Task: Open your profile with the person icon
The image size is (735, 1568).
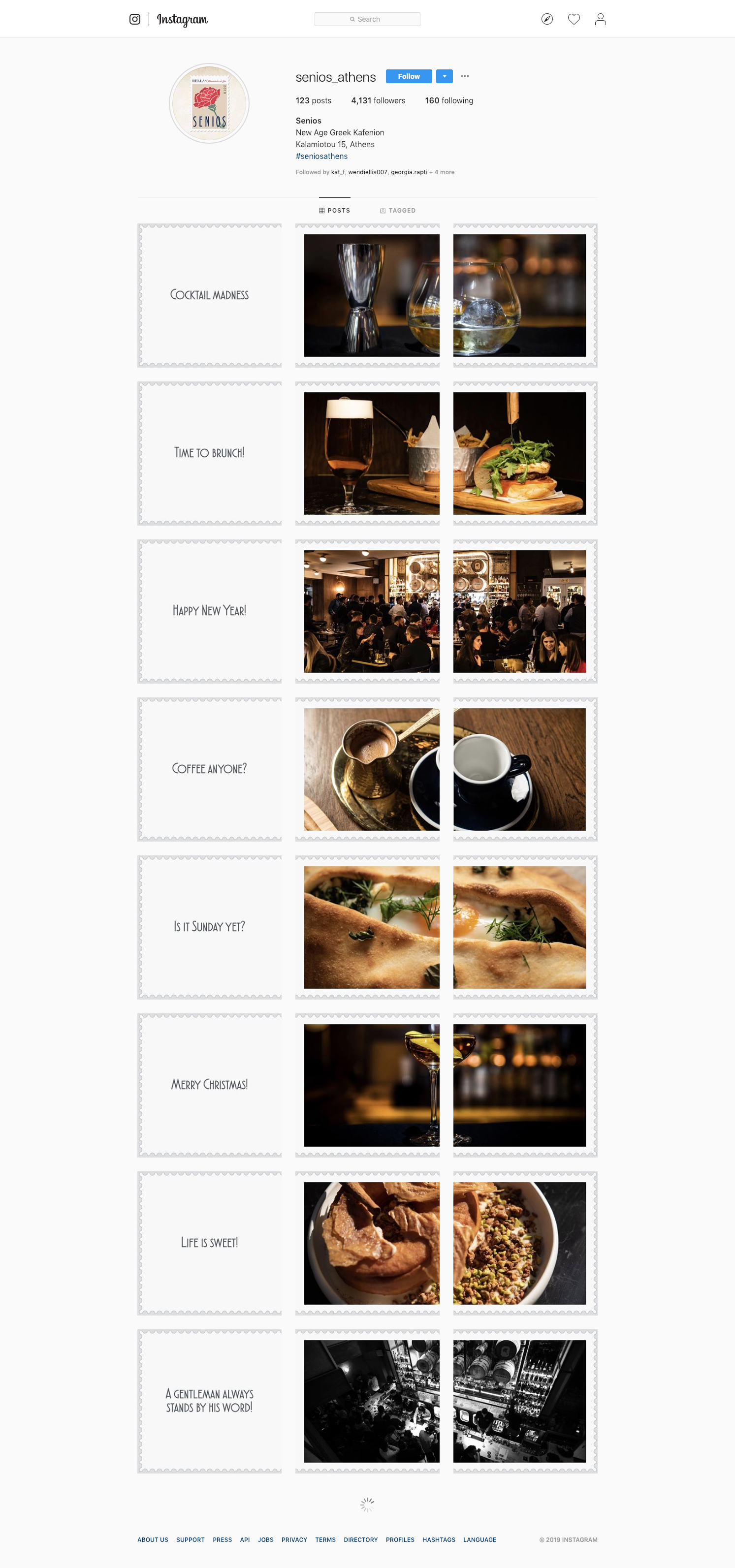Action: [x=601, y=19]
